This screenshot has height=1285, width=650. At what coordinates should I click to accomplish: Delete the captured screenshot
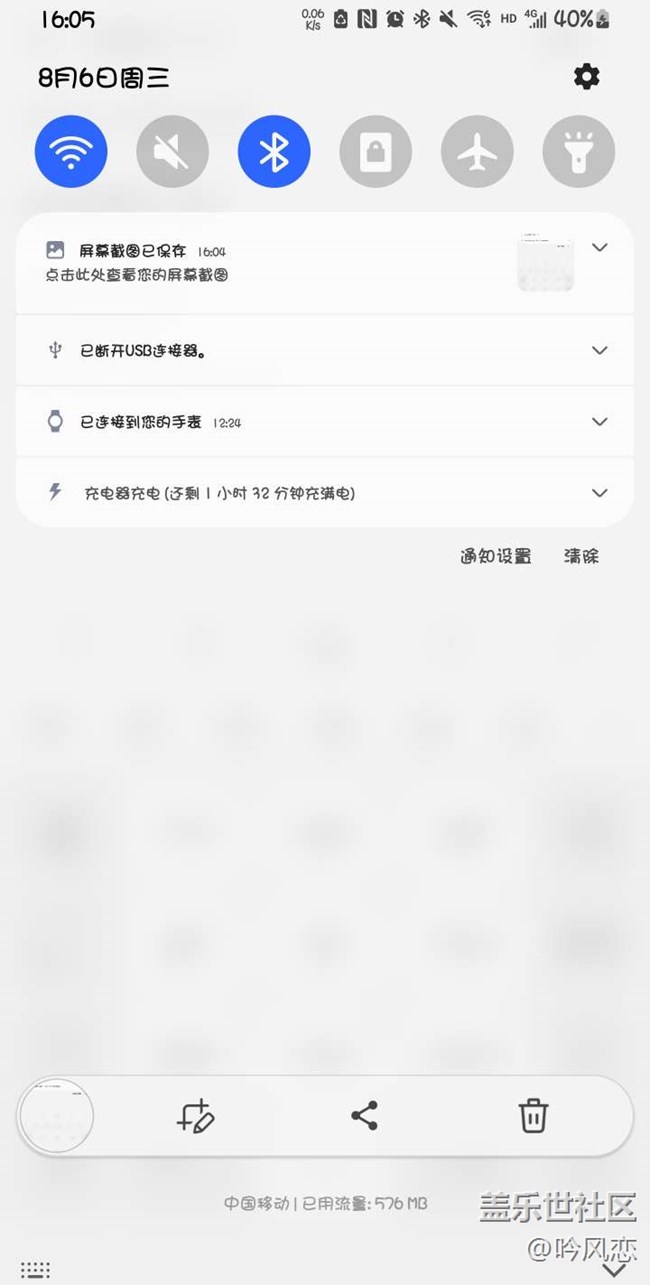tap(533, 1116)
